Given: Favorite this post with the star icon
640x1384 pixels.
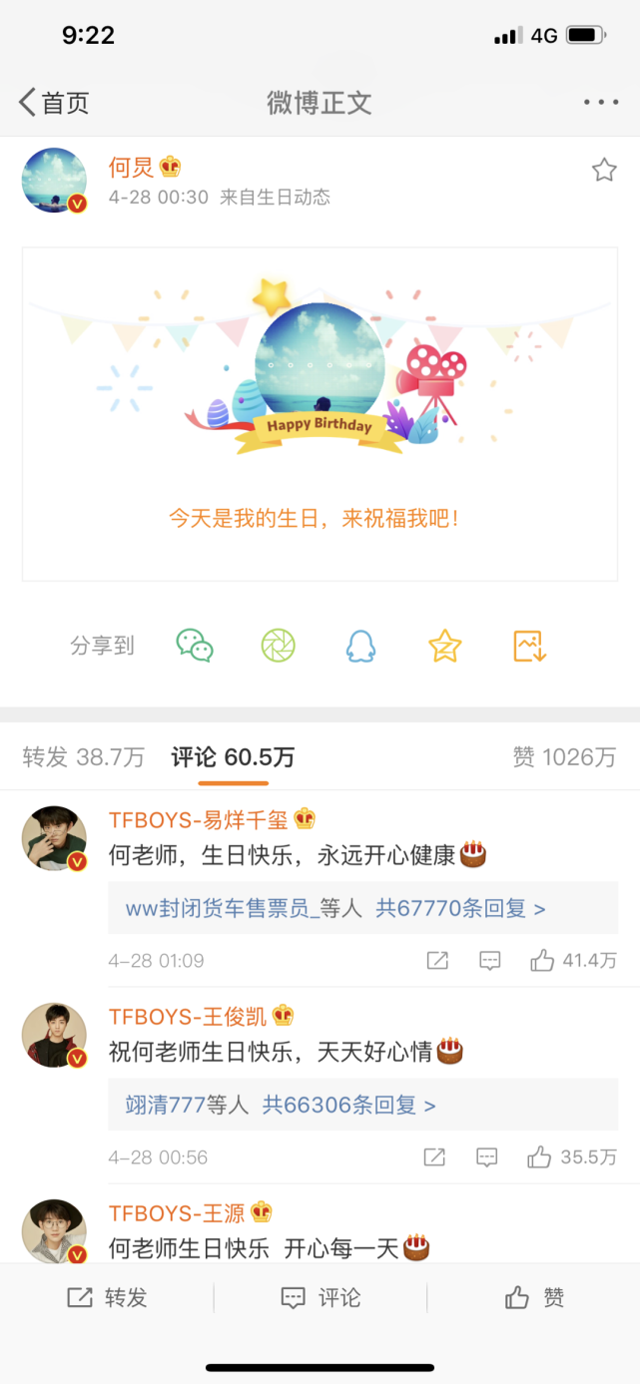Looking at the screenshot, I should (604, 170).
